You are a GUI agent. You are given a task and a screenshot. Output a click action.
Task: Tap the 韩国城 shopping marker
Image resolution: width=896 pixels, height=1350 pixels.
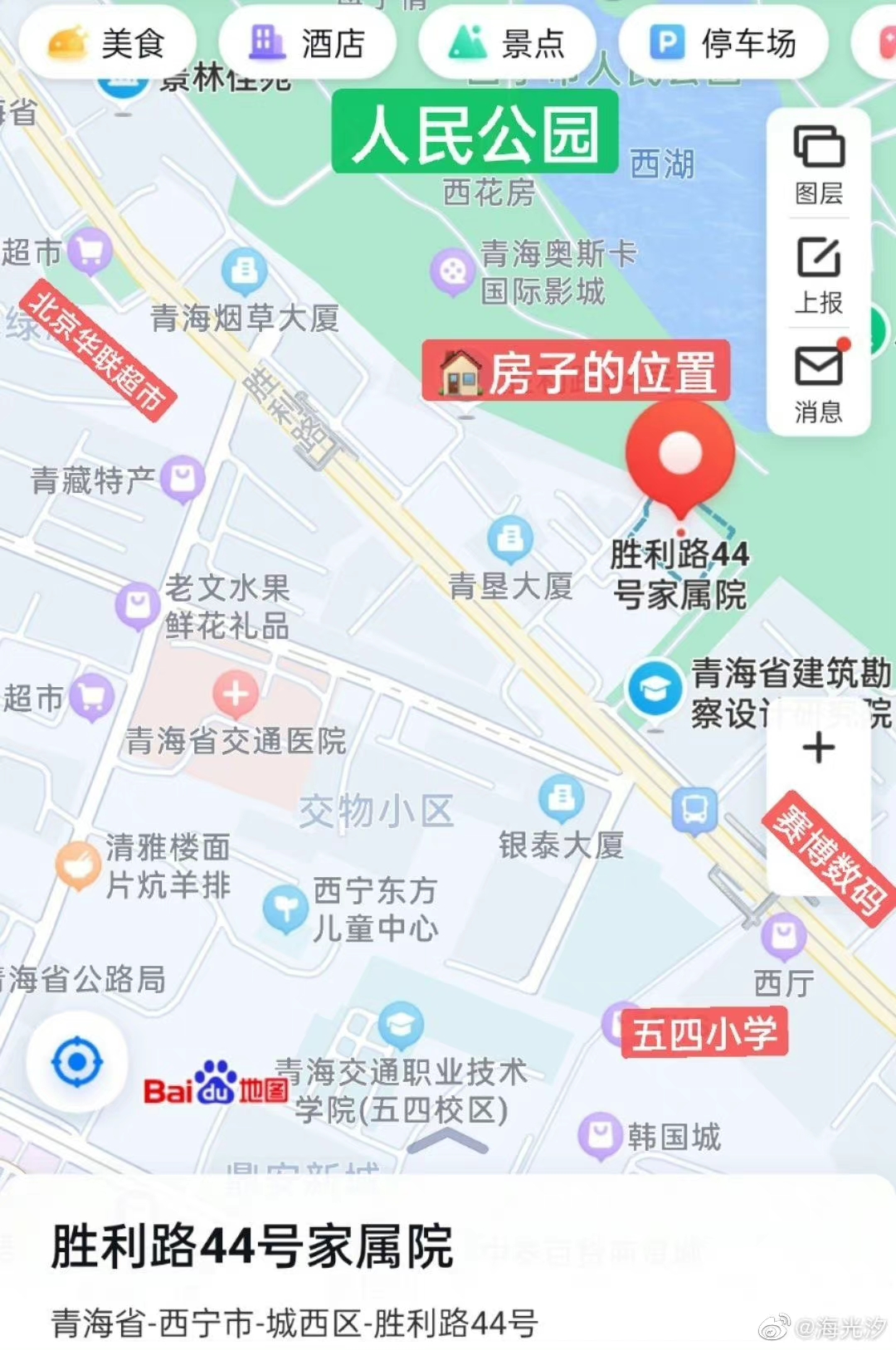601,1134
